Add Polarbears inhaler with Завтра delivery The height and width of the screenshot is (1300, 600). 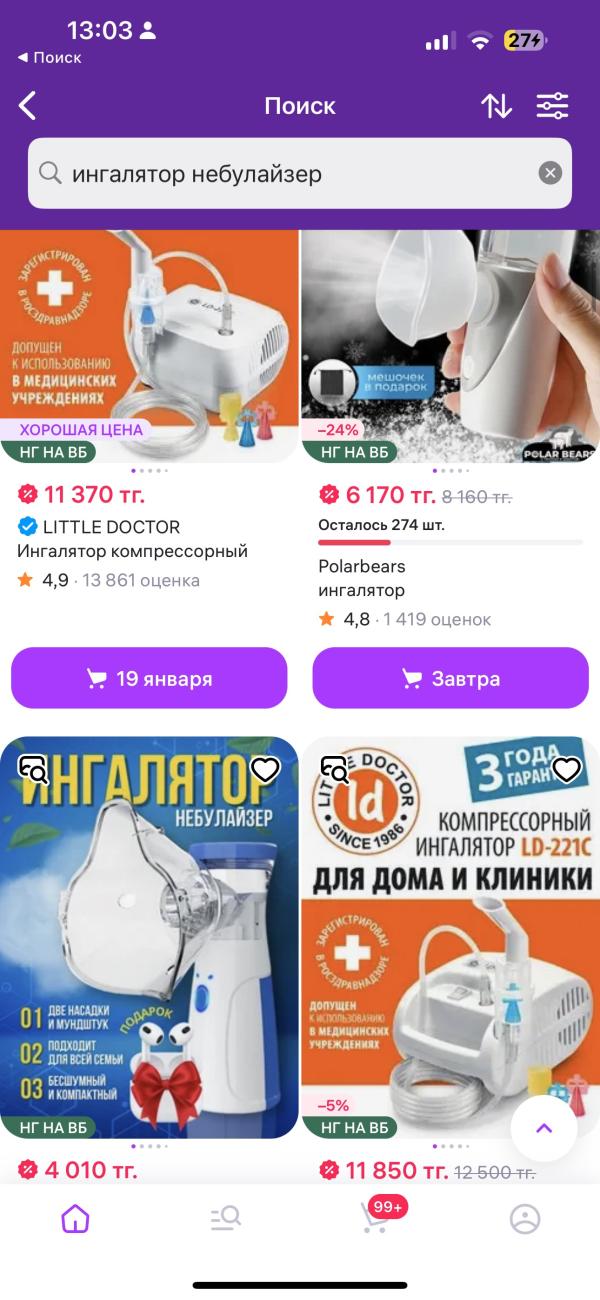450,678
